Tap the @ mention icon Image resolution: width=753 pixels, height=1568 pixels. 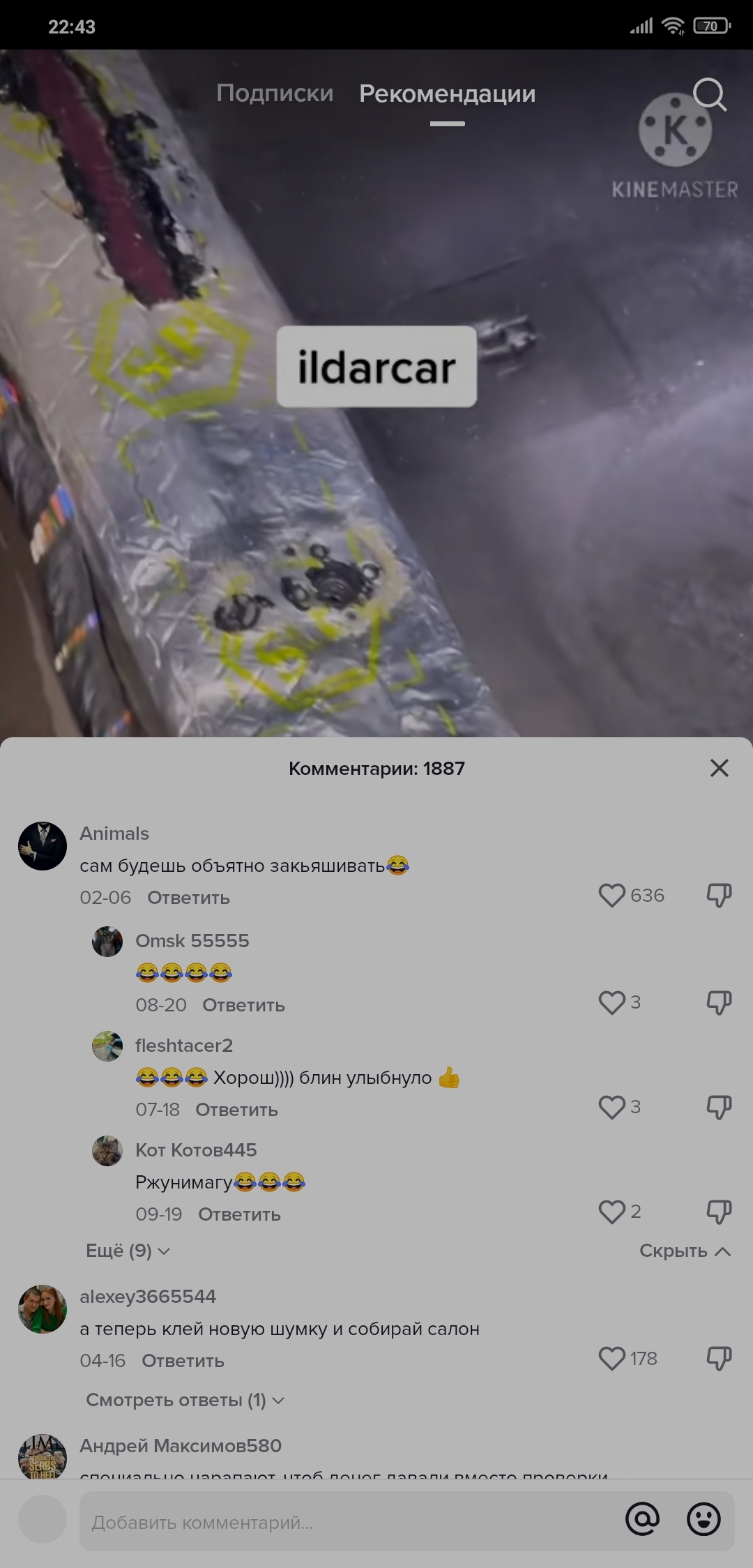pos(642,1519)
